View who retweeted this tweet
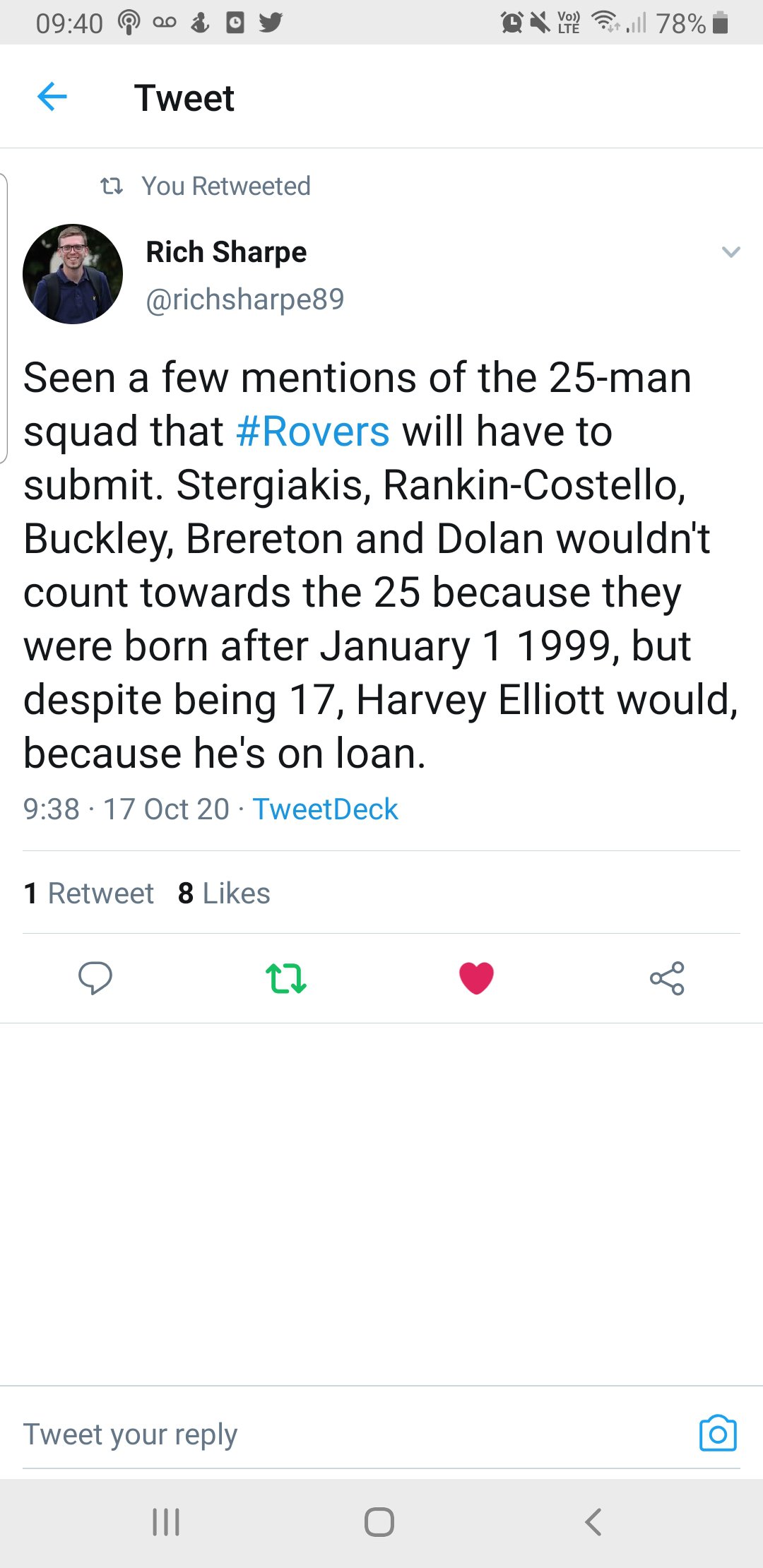763x1568 pixels. point(88,893)
